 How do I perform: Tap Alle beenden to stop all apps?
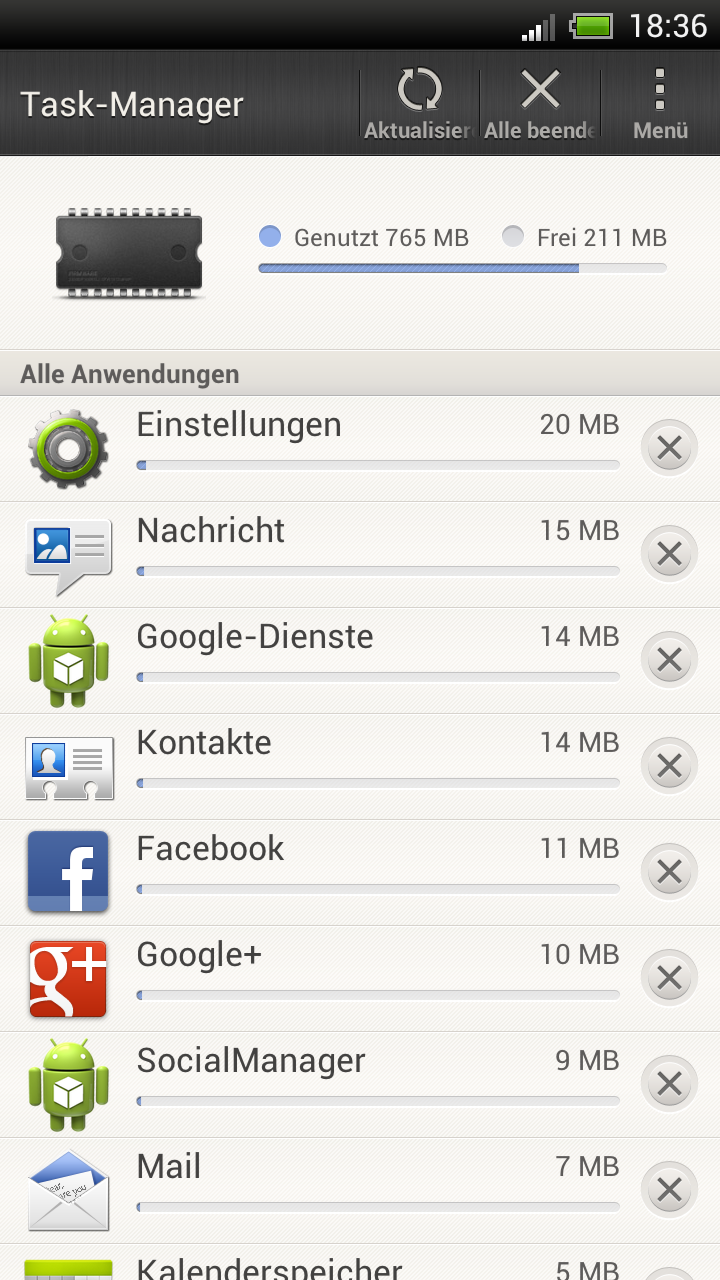click(540, 103)
